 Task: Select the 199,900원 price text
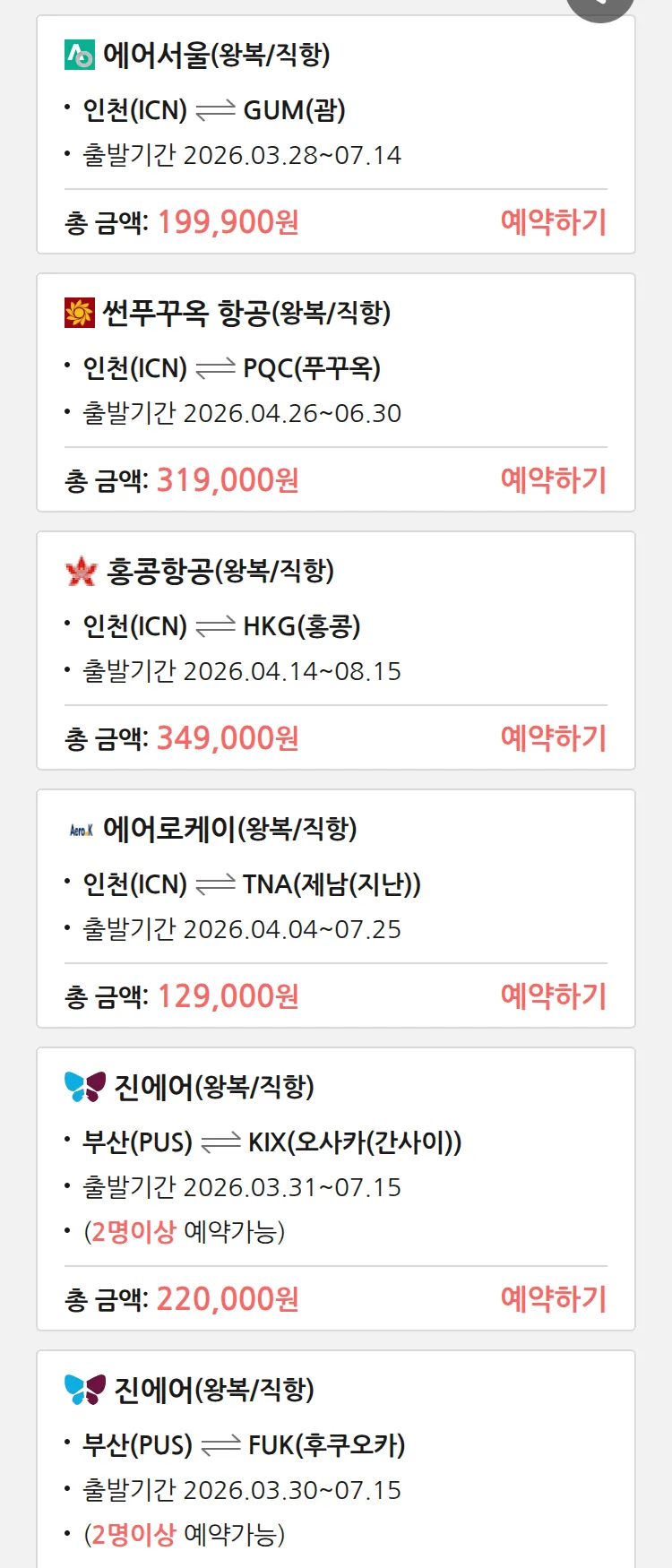[227, 221]
